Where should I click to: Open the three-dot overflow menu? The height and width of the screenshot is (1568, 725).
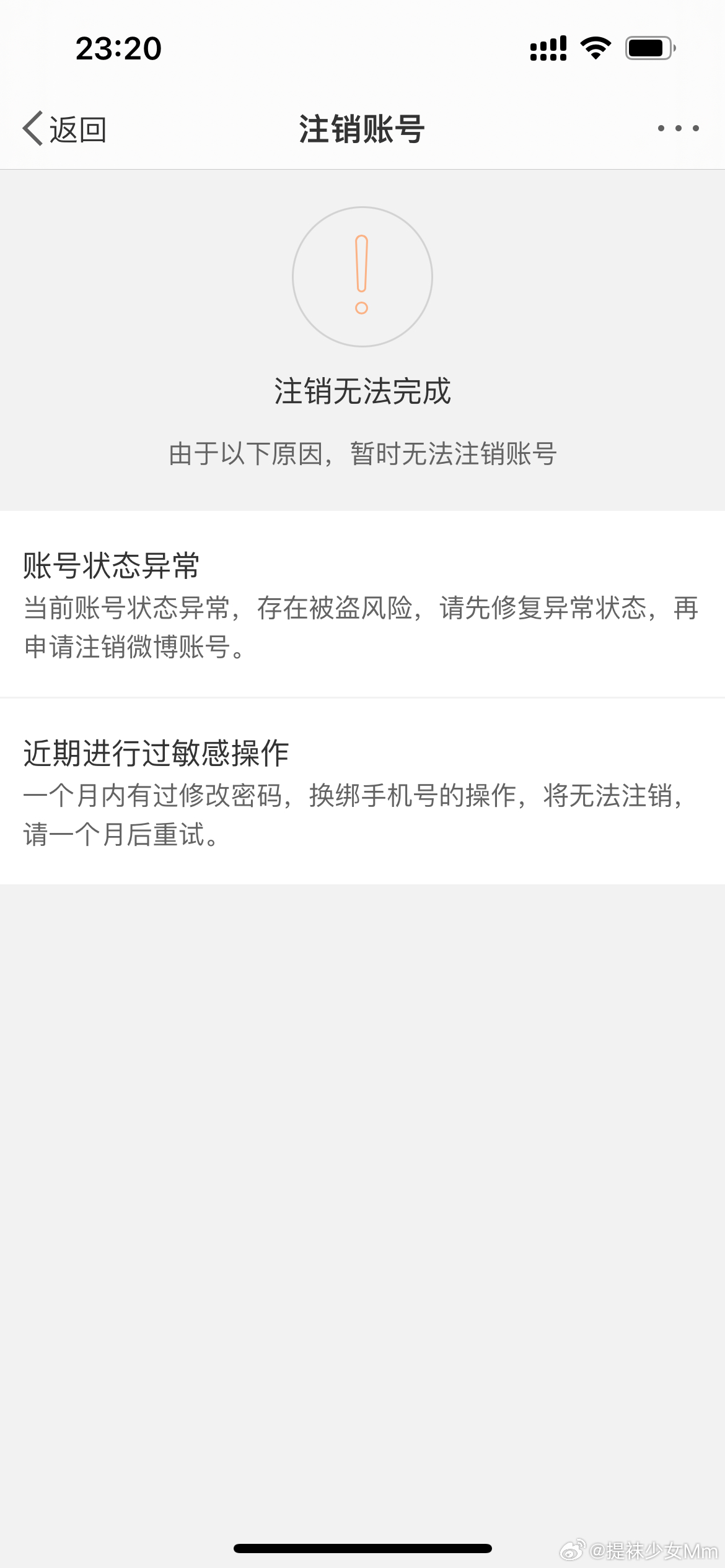[x=678, y=128]
